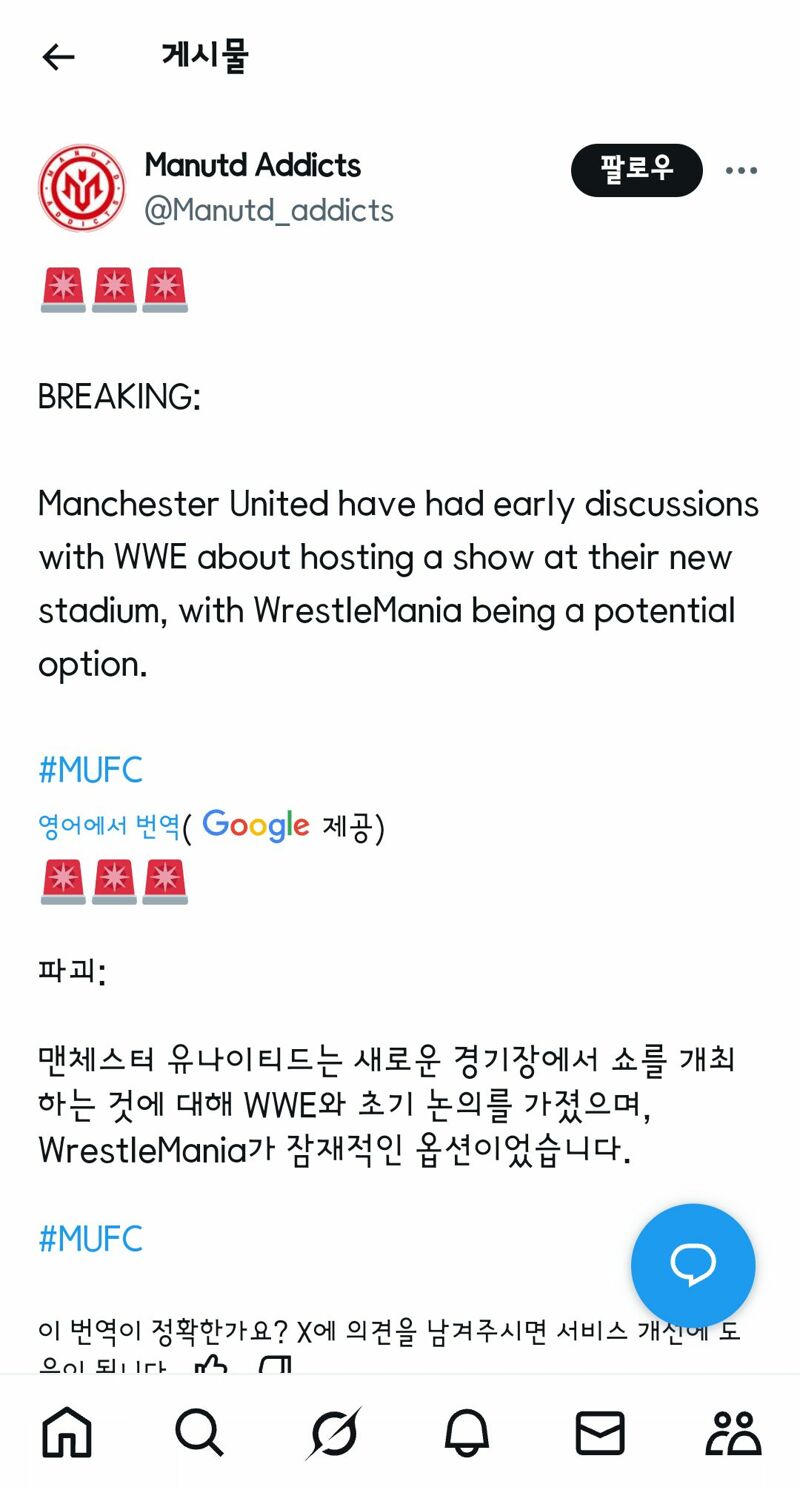Tap the floating reply bubble button
The width and height of the screenshot is (800, 1490).
(x=693, y=1265)
